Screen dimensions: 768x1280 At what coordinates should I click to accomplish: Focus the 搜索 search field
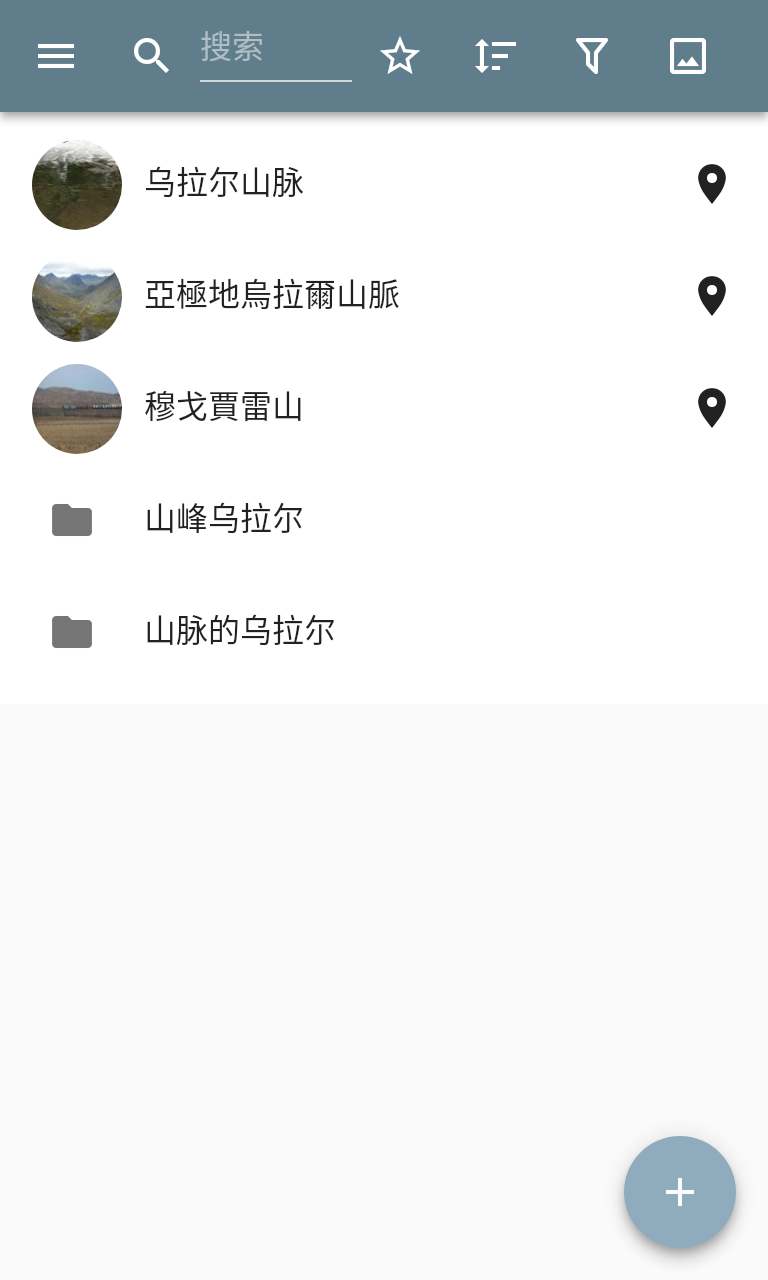(275, 50)
